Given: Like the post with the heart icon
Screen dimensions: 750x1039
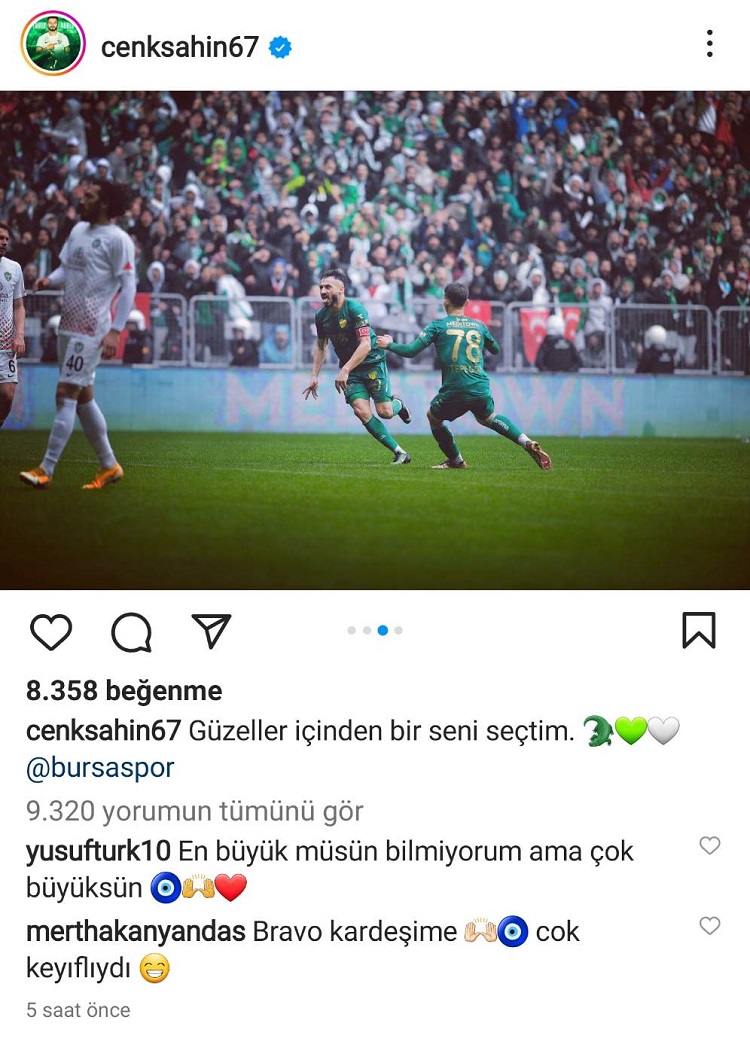Looking at the screenshot, I should point(51,632).
